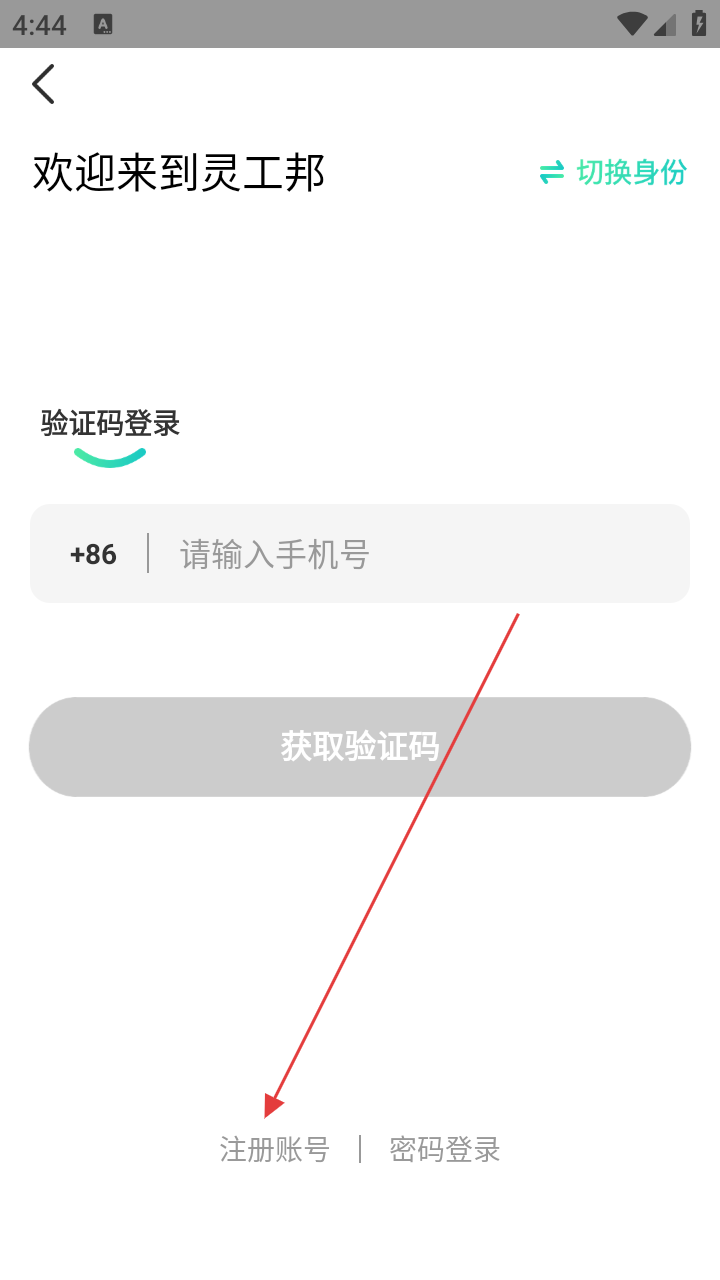Go back using the top-left arrow

pyautogui.click(x=43, y=84)
